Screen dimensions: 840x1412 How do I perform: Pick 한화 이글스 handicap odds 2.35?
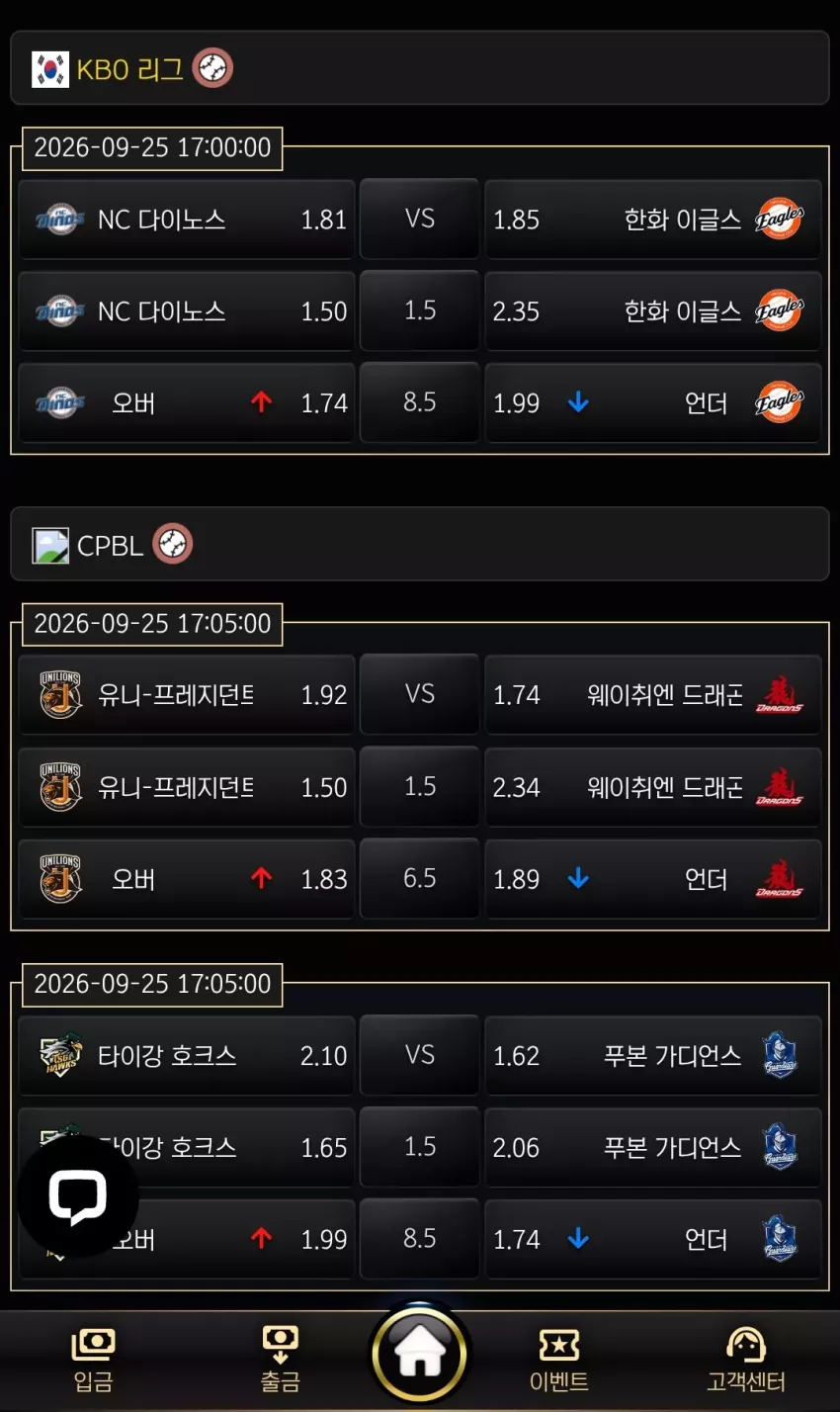click(x=652, y=310)
